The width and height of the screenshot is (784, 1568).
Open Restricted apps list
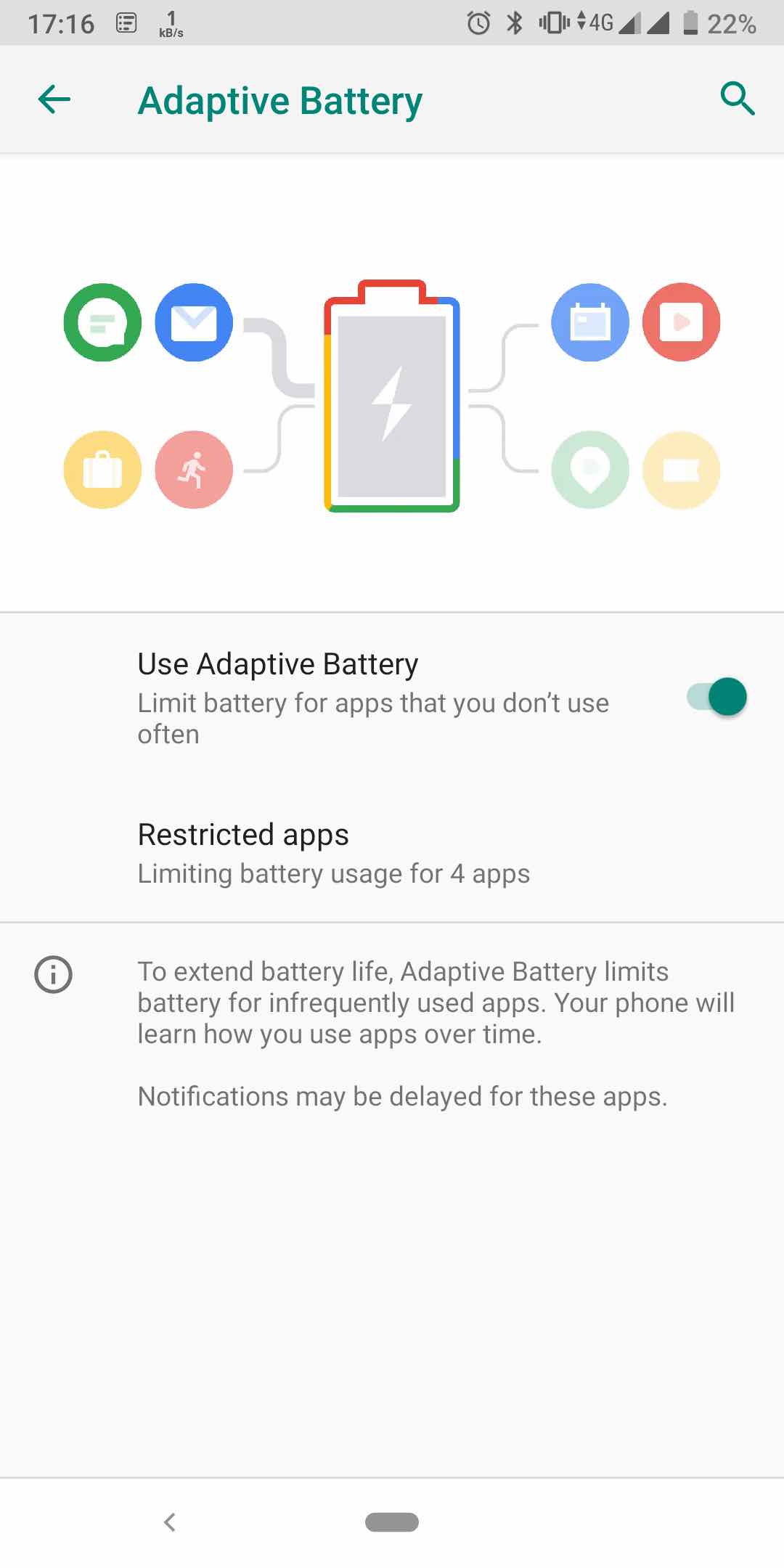click(334, 853)
